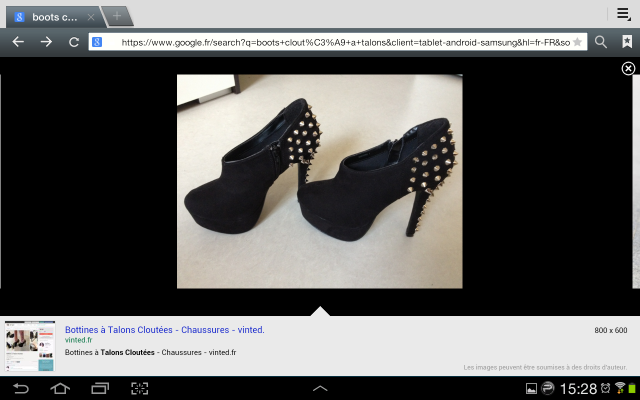Tap the magnifier search icon
Image resolution: width=640 pixels, height=400 pixels.
click(601, 42)
